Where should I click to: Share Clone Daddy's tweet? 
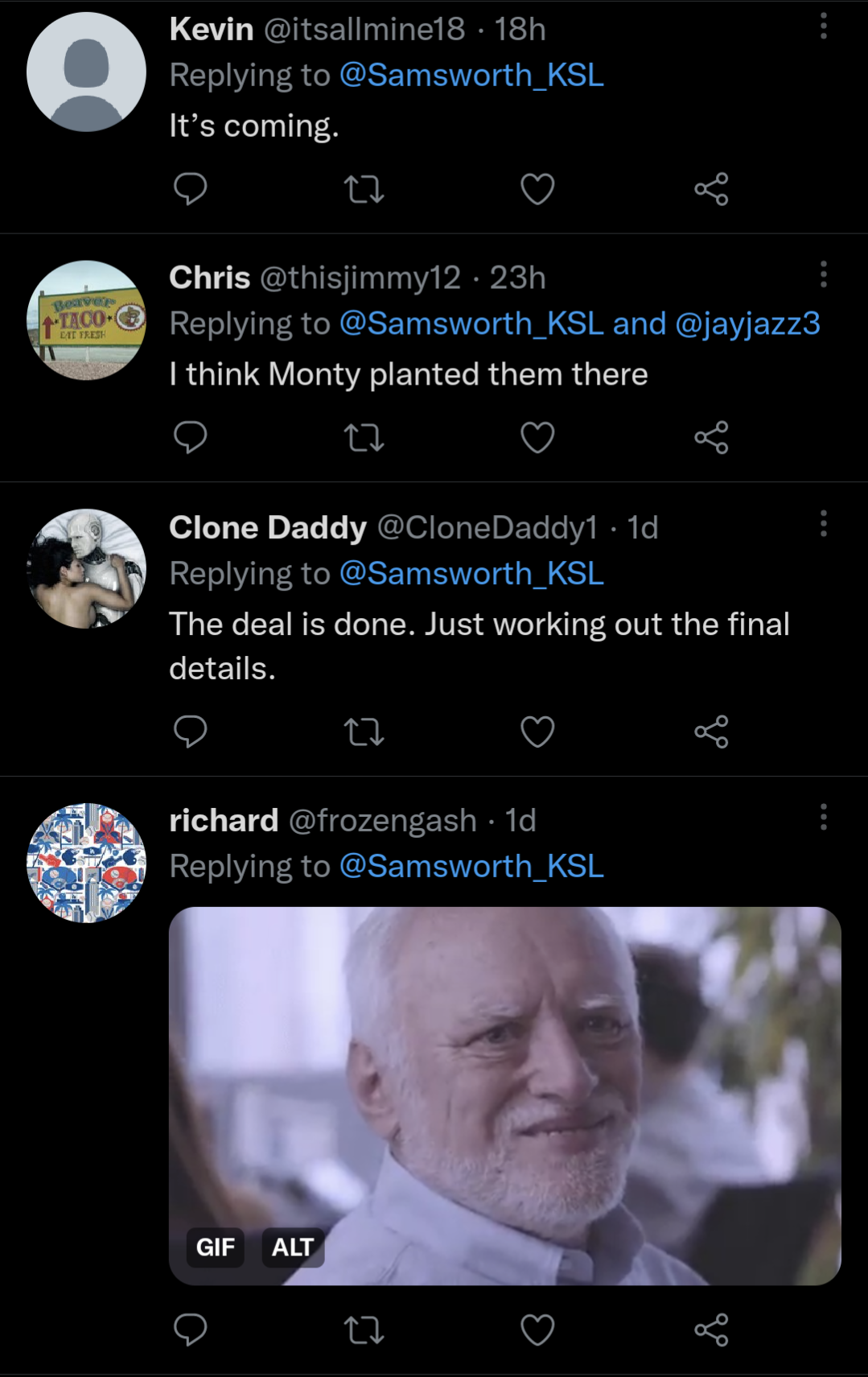[x=711, y=732]
